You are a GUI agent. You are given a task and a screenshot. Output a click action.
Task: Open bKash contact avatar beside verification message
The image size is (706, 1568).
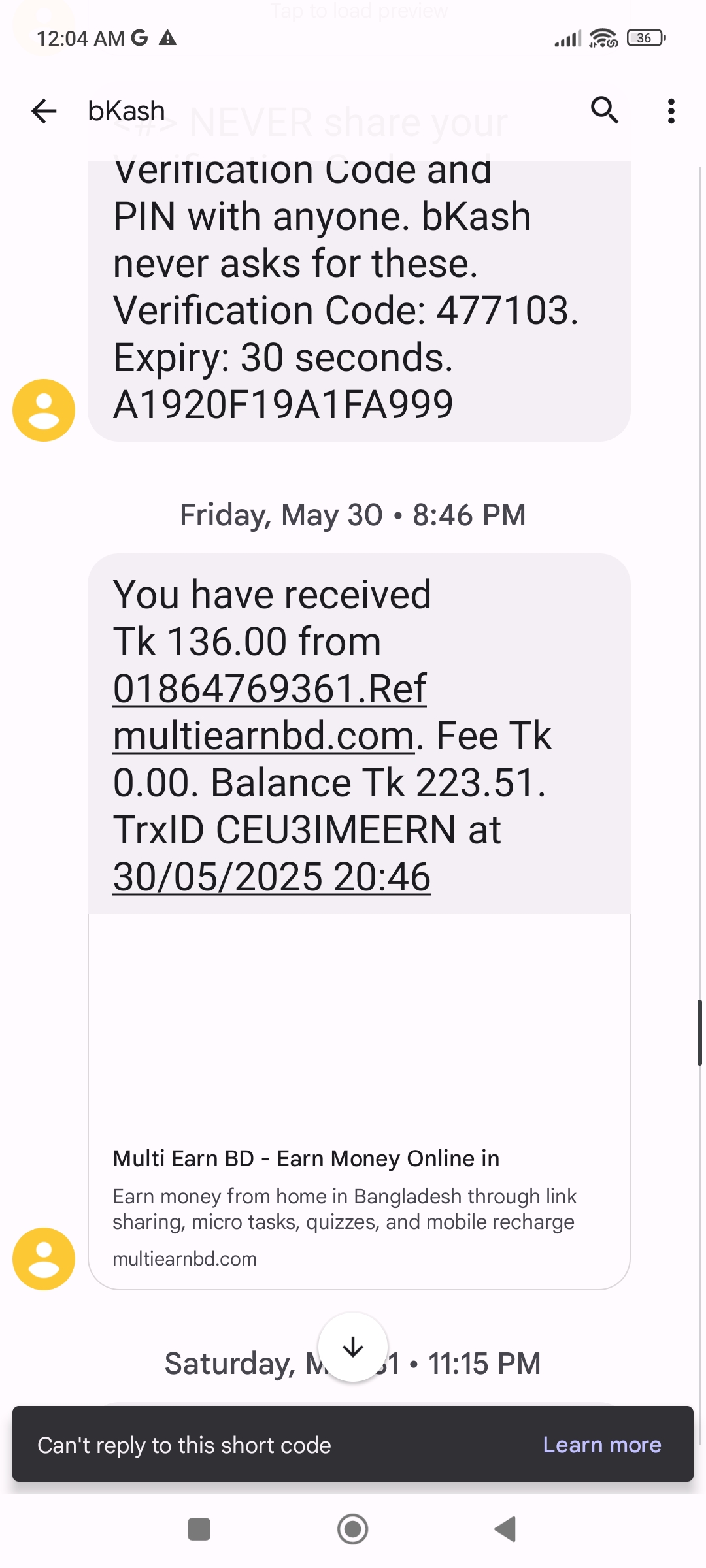pos(44,410)
